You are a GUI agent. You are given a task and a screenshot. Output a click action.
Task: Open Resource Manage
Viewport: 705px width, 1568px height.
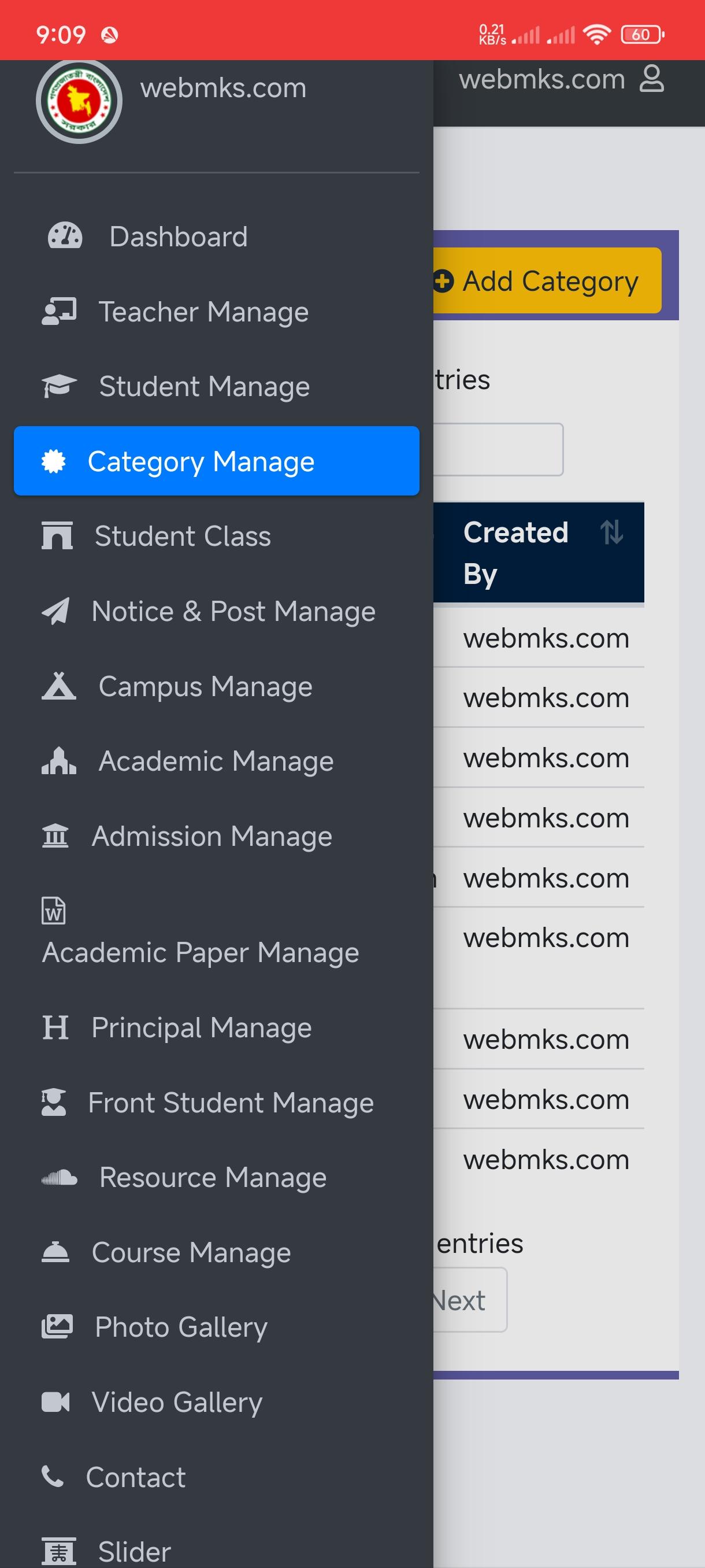216,1177
